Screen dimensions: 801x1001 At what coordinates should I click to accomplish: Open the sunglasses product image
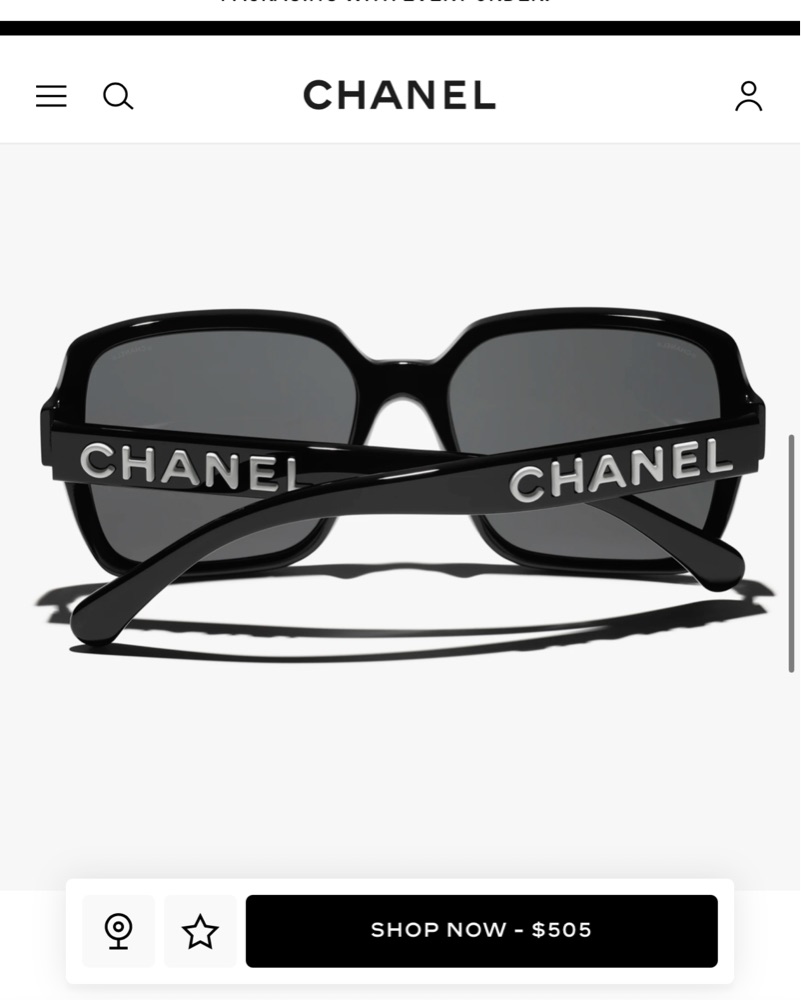click(400, 480)
